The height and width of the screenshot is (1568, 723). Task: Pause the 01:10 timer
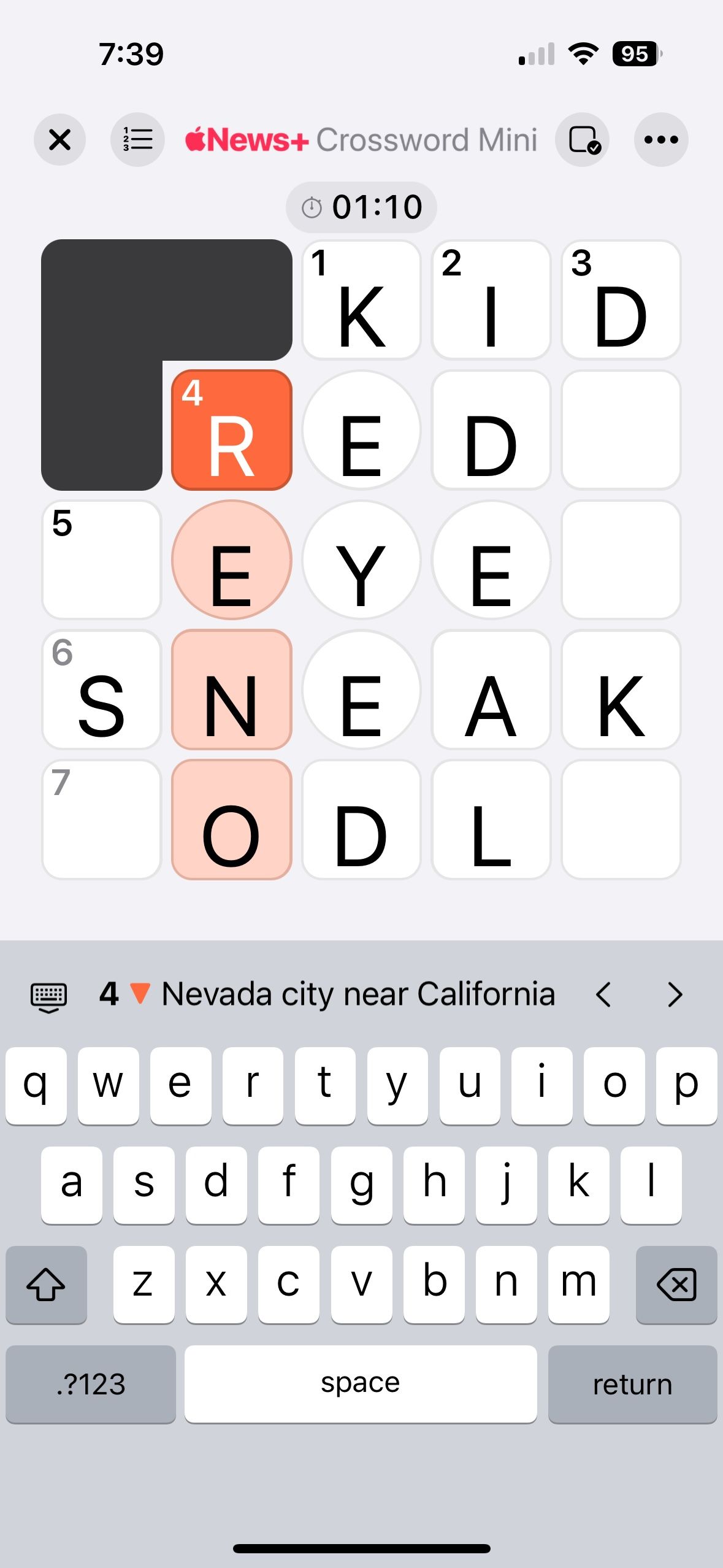tap(361, 207)
